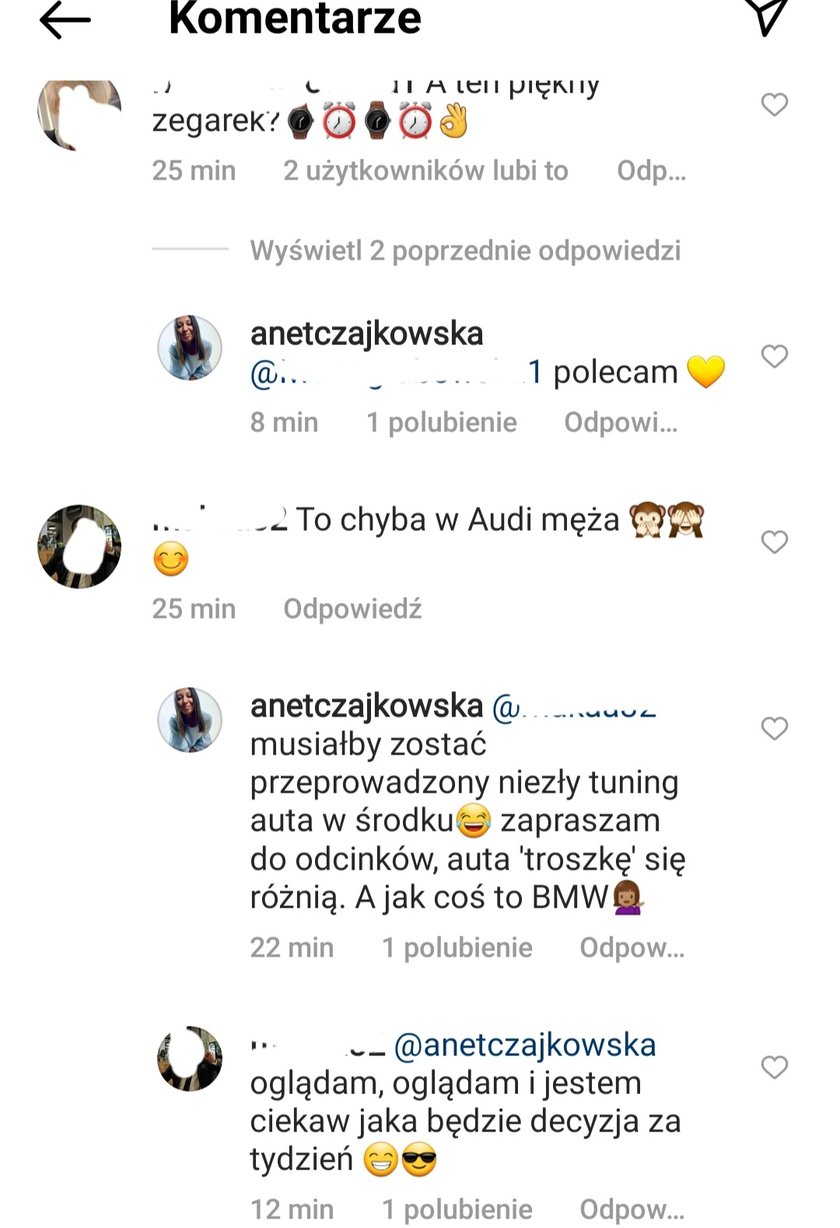
Task: Like the comment about the piękny zegarek
Action: click(x=774, y=104)
